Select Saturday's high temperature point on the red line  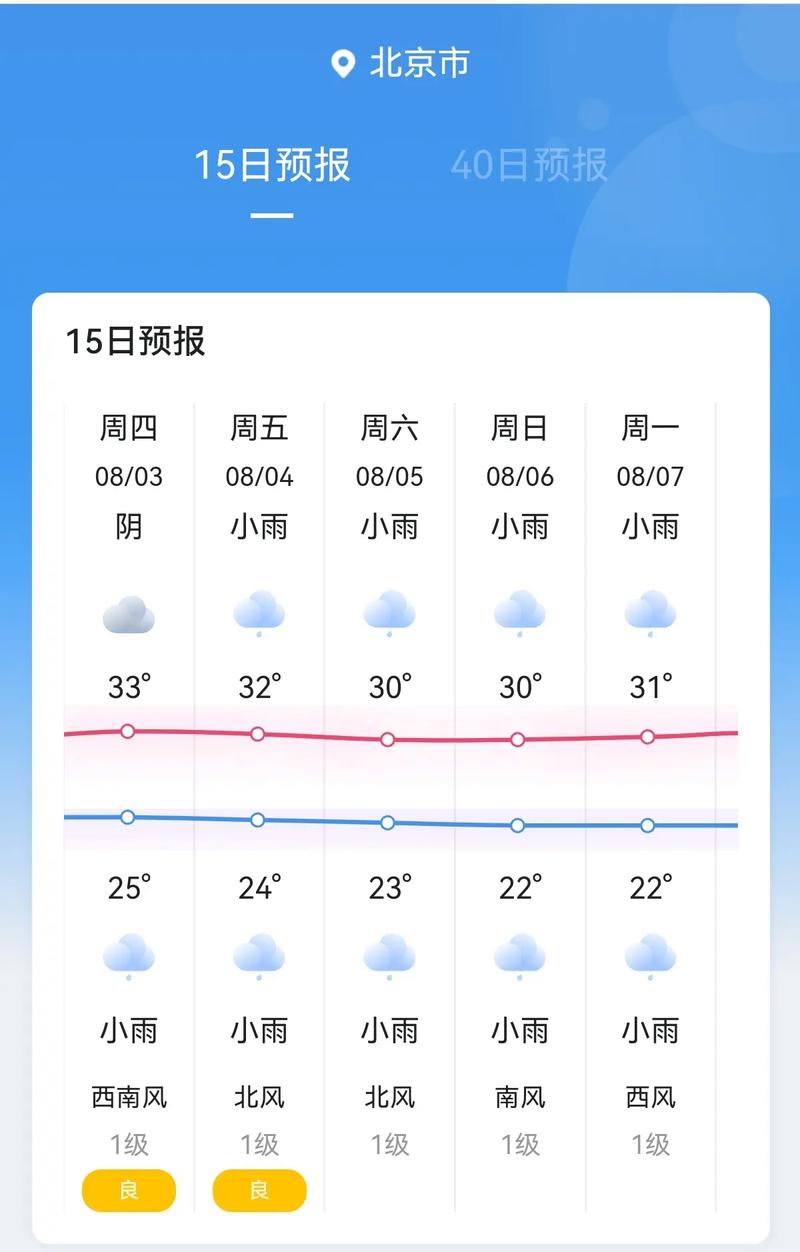coord(386,738)
